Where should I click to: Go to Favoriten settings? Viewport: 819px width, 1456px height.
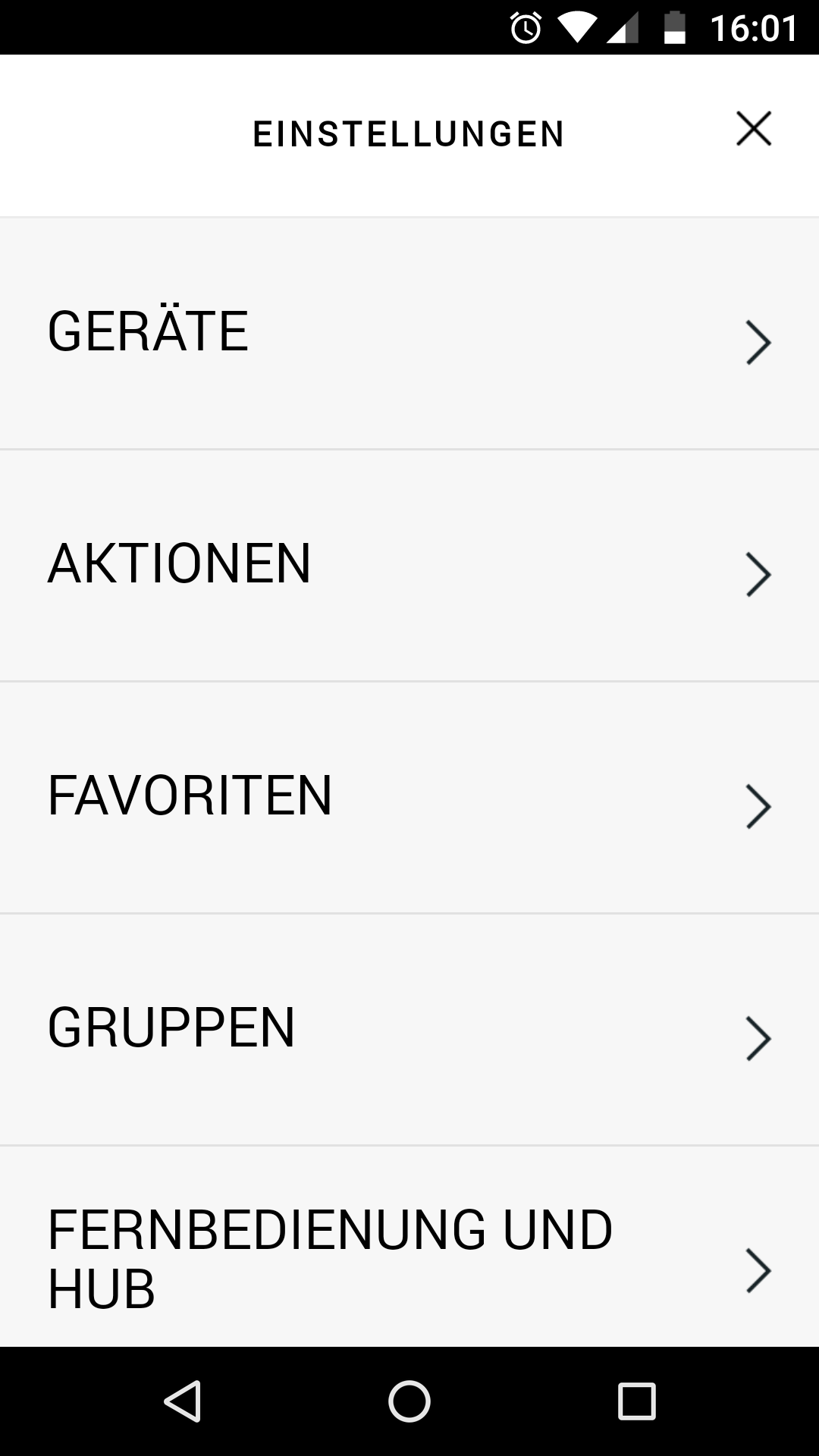(409, 798)
